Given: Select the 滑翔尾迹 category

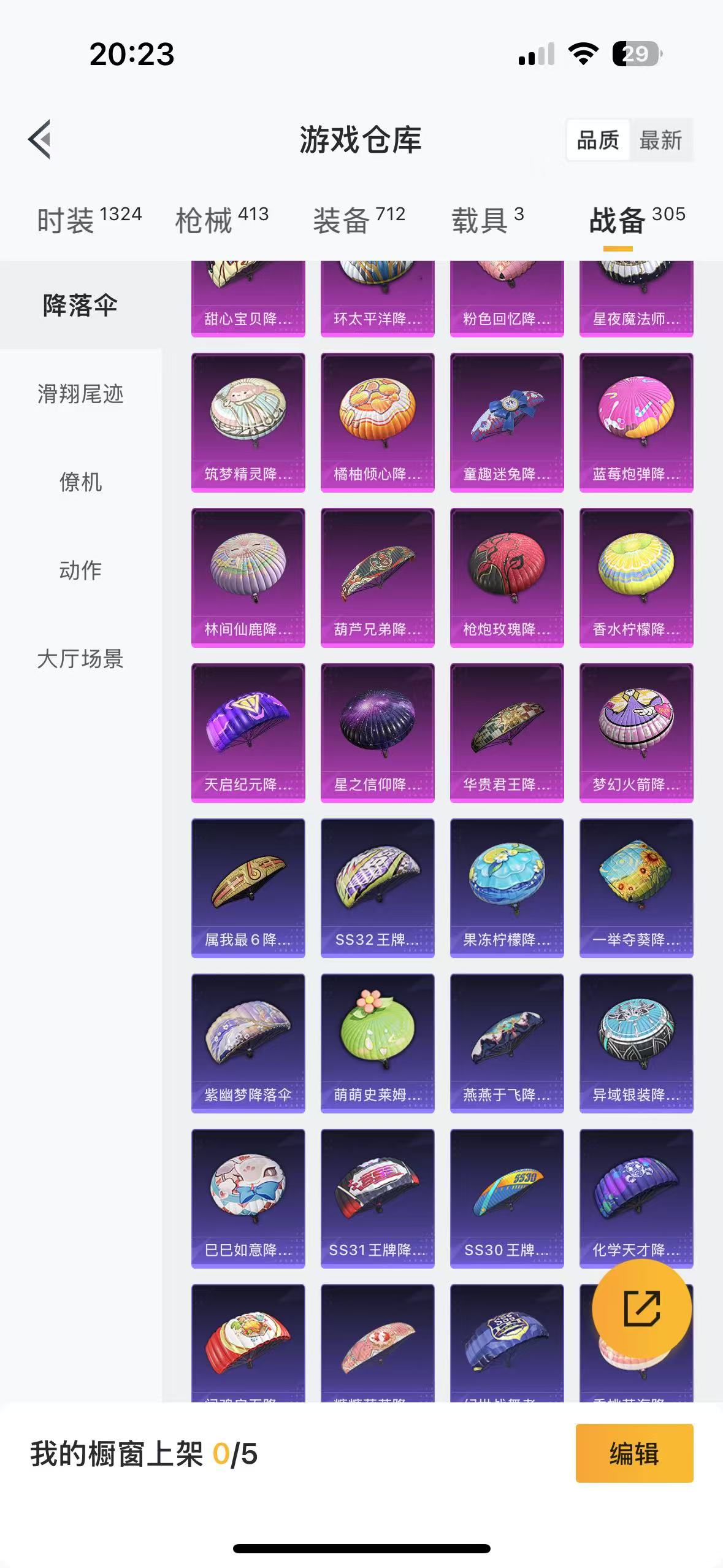Looking at the screenshot, I should 80,394.
